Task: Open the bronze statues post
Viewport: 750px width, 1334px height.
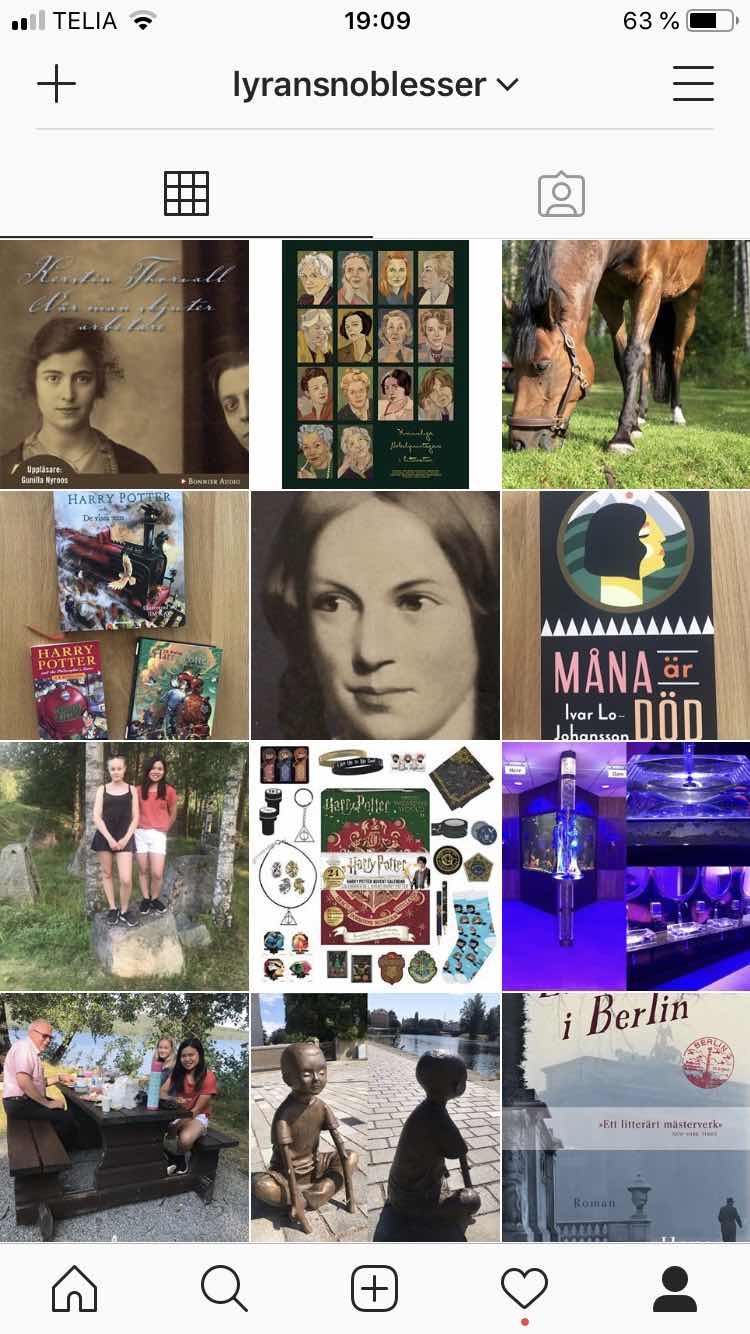Action: [375, 1117]
